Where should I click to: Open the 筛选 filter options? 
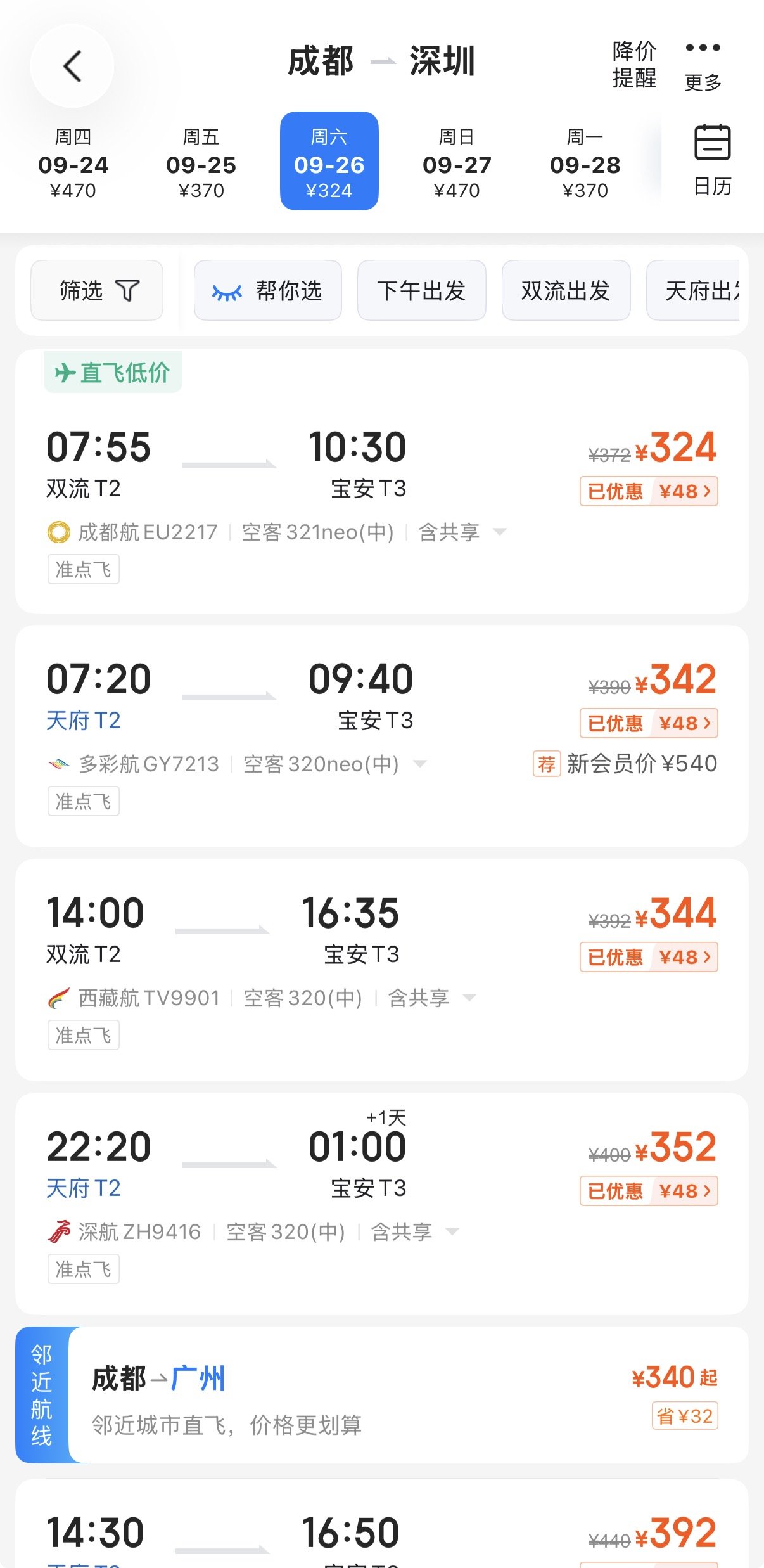pyautogui.click(x=97, y=290)
